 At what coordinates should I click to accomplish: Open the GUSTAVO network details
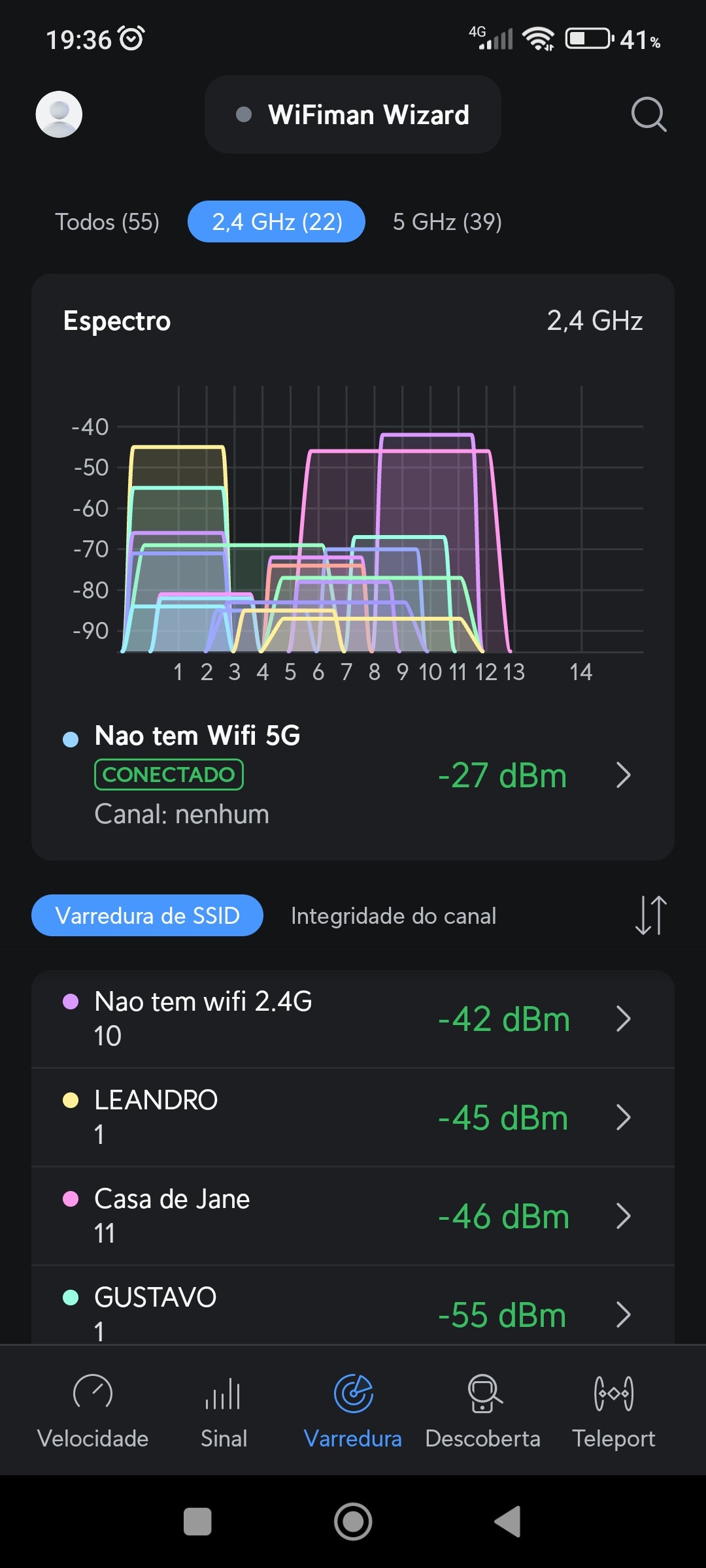tap(353, 1313)
